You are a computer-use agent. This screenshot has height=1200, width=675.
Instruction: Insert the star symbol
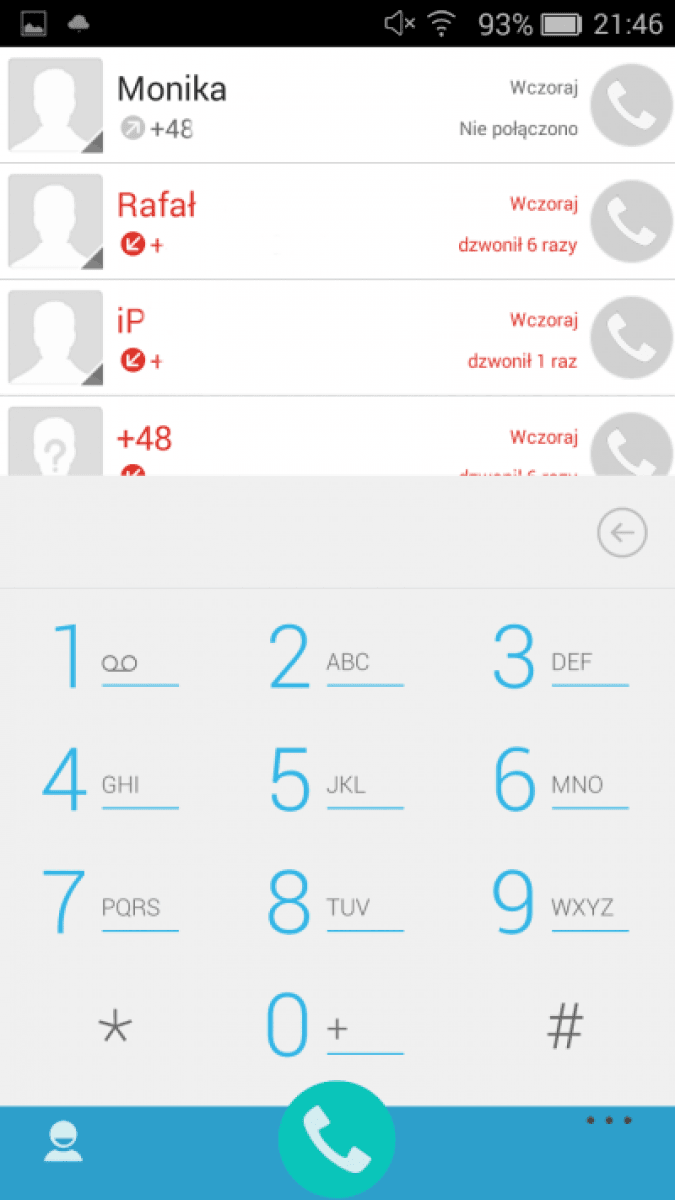point(113,1026)
